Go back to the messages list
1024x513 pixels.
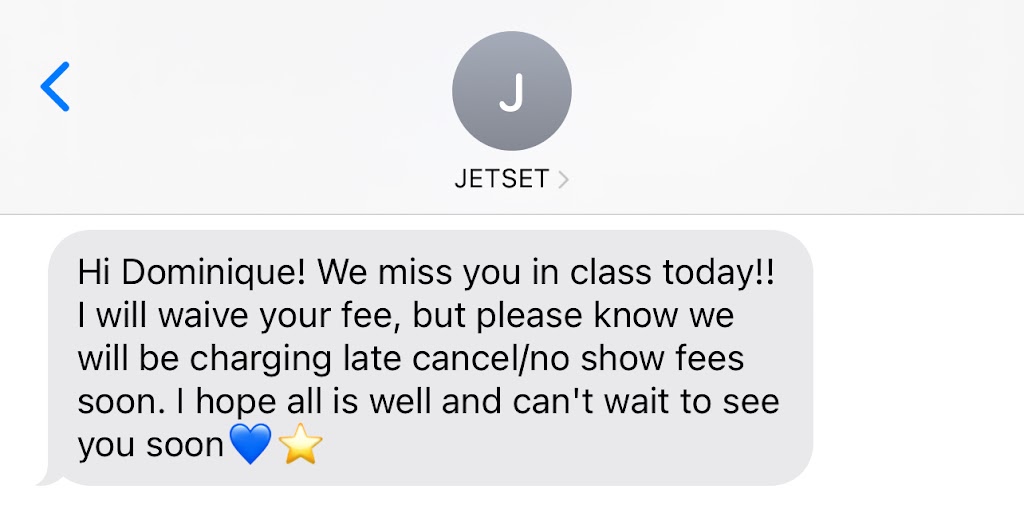pos(55,86)
